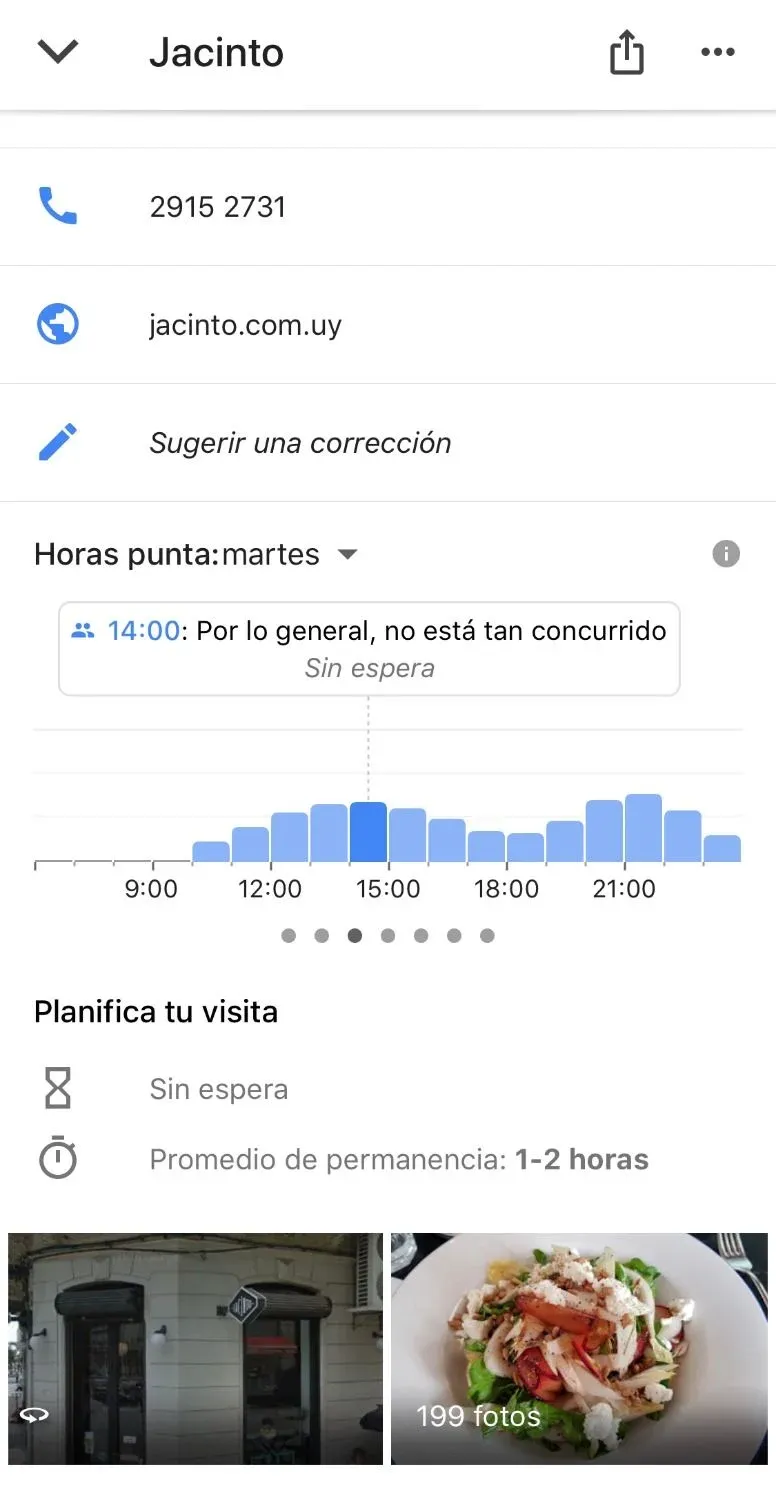Open the street view storefront photo
Screen dimensions: 776x1500
196,1348
